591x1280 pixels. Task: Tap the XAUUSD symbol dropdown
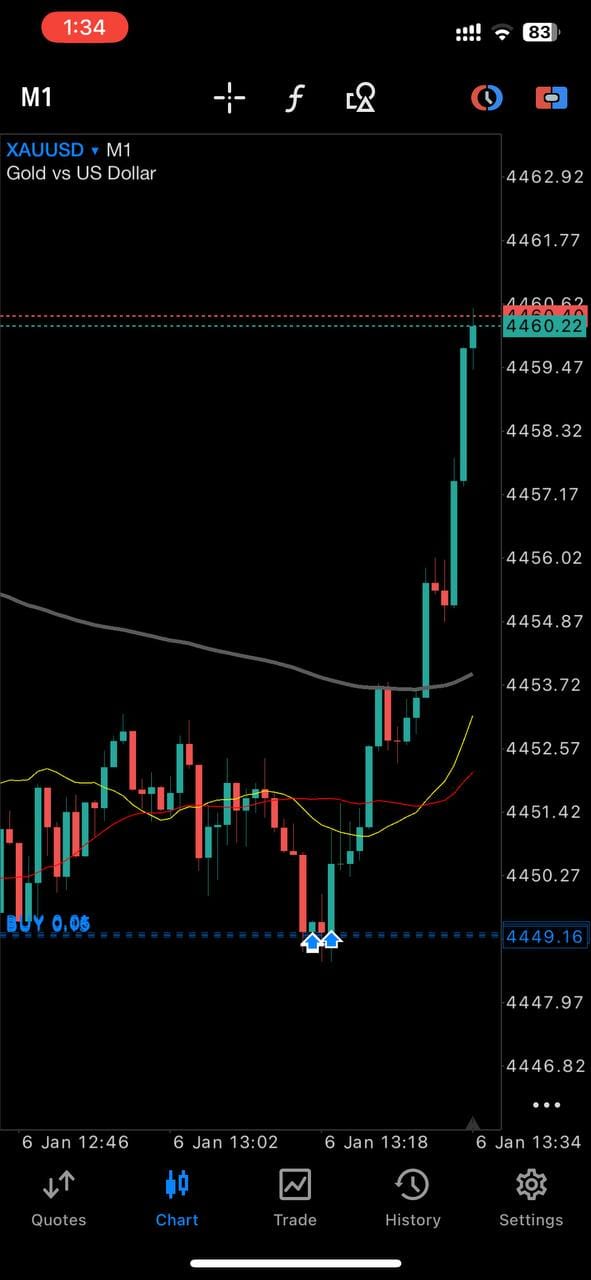tap(52, 150)
